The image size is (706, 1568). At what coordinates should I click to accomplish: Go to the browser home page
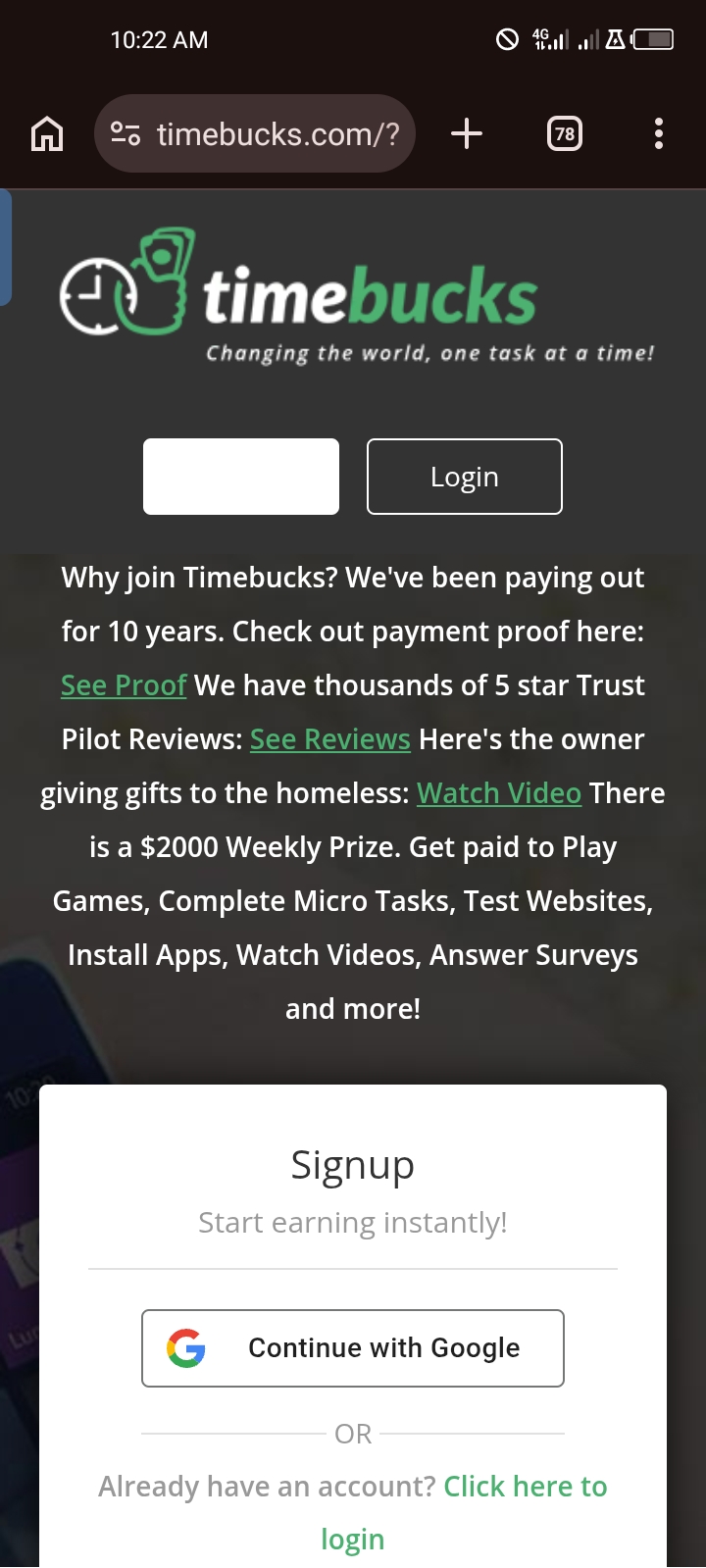click(x=47, y=133)
